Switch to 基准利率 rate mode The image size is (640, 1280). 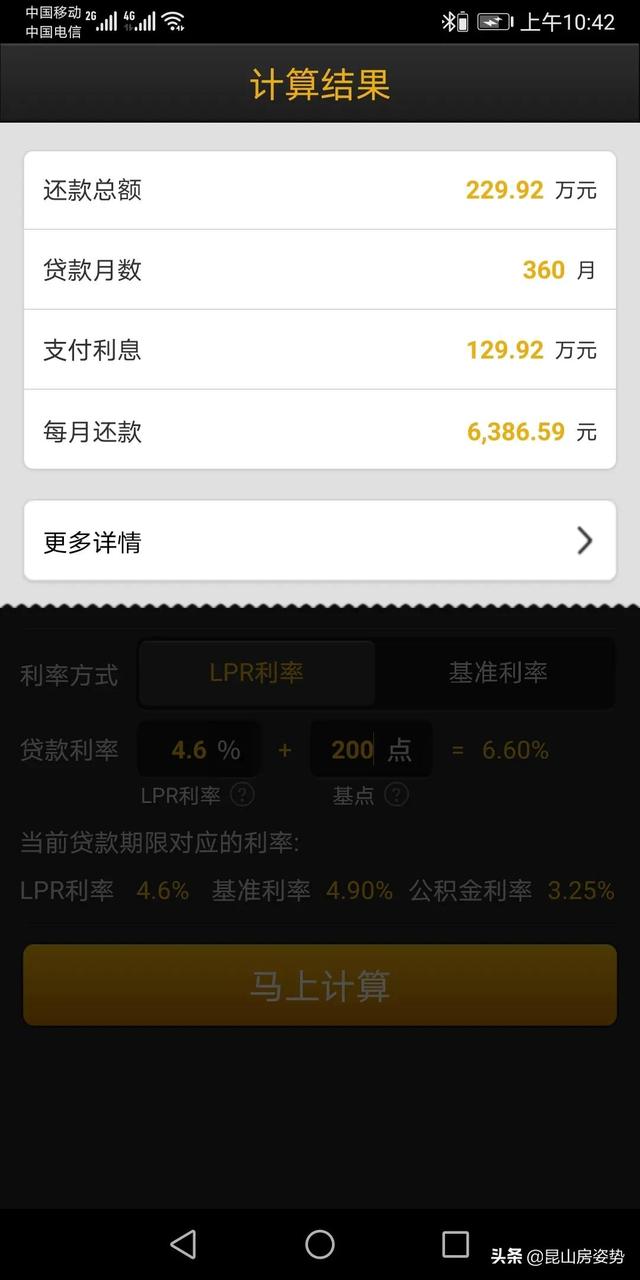pyautogui.click(x=497, y=673)
